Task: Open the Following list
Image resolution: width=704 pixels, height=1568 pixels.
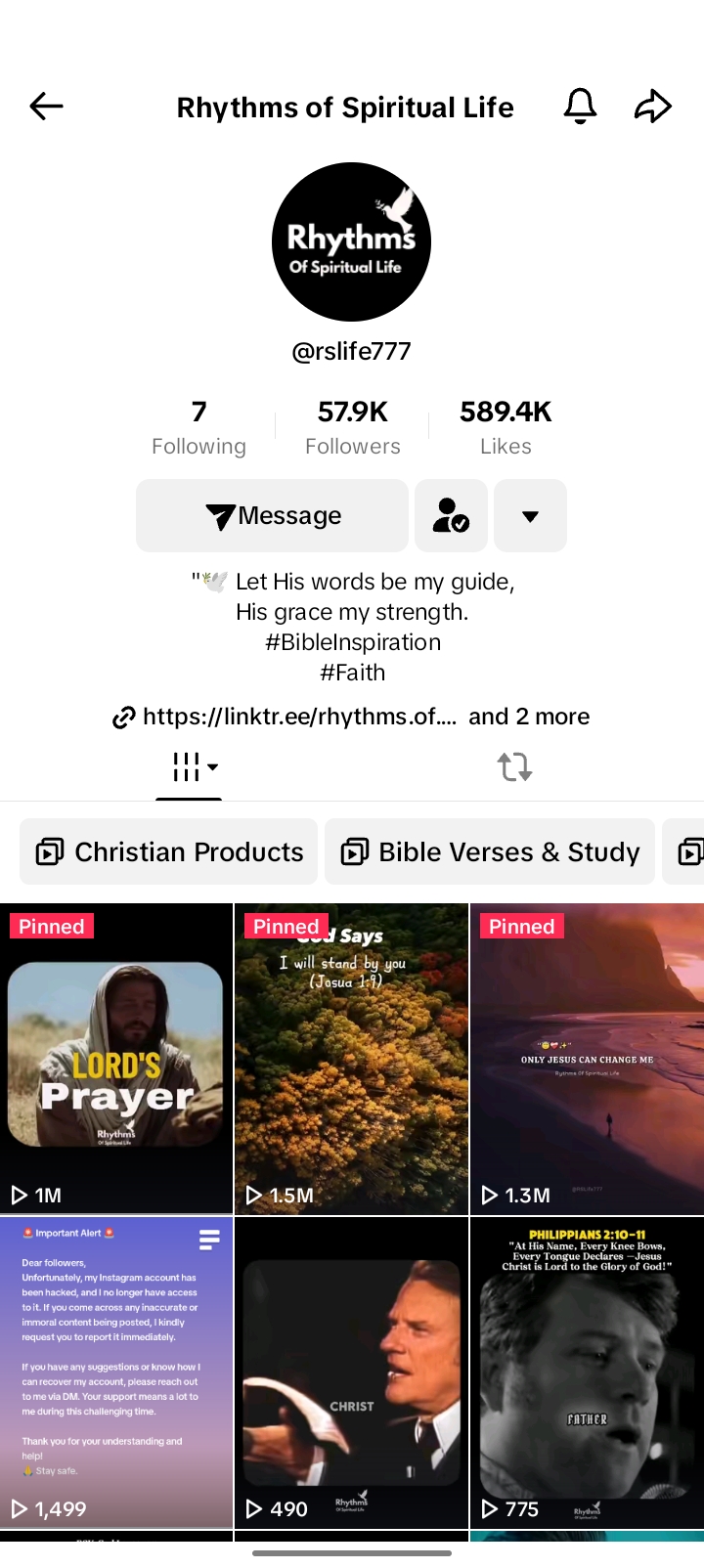Action: 198,427
